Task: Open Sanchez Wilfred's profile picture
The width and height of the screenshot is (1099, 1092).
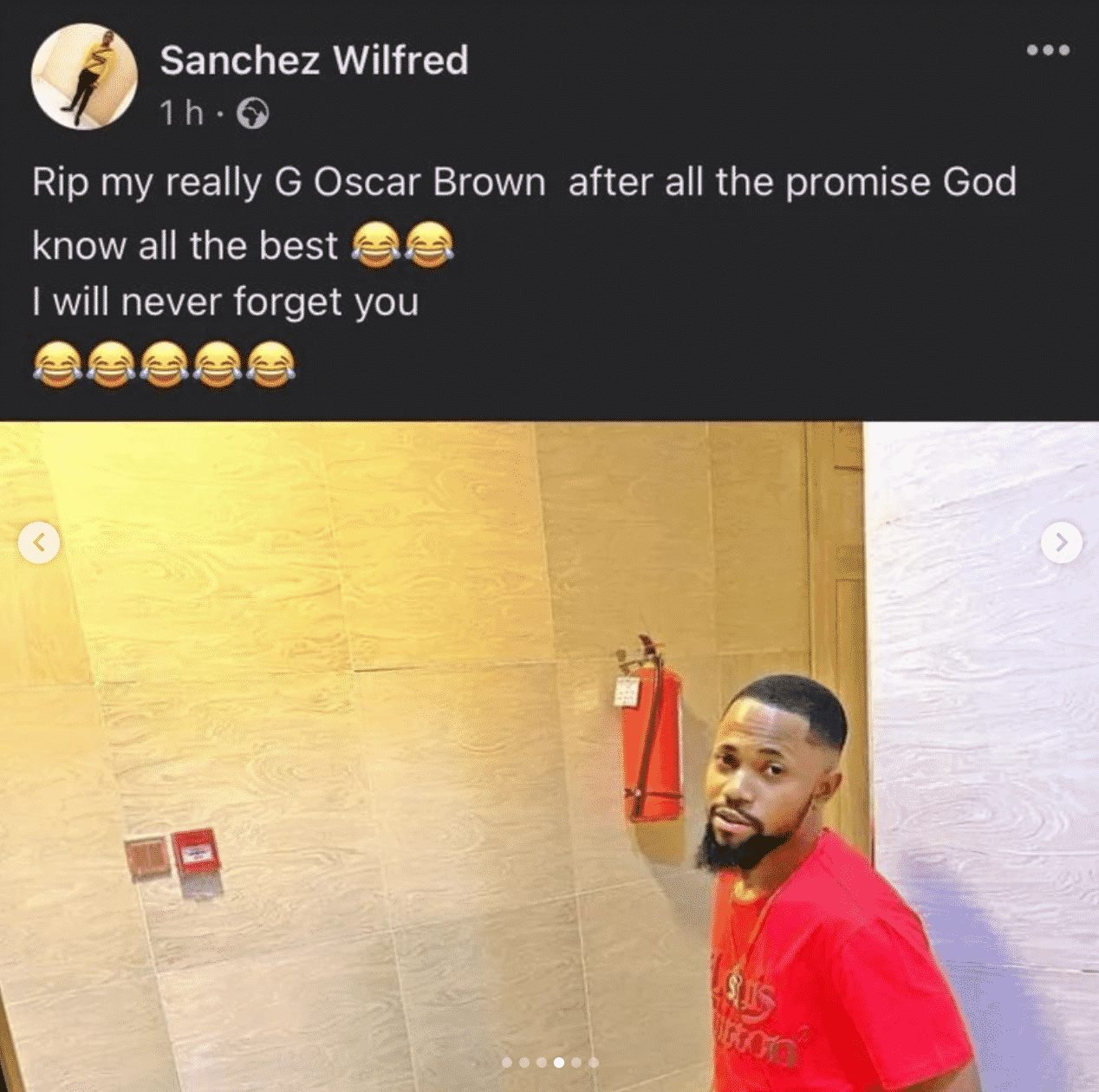Action: [84, 77]
